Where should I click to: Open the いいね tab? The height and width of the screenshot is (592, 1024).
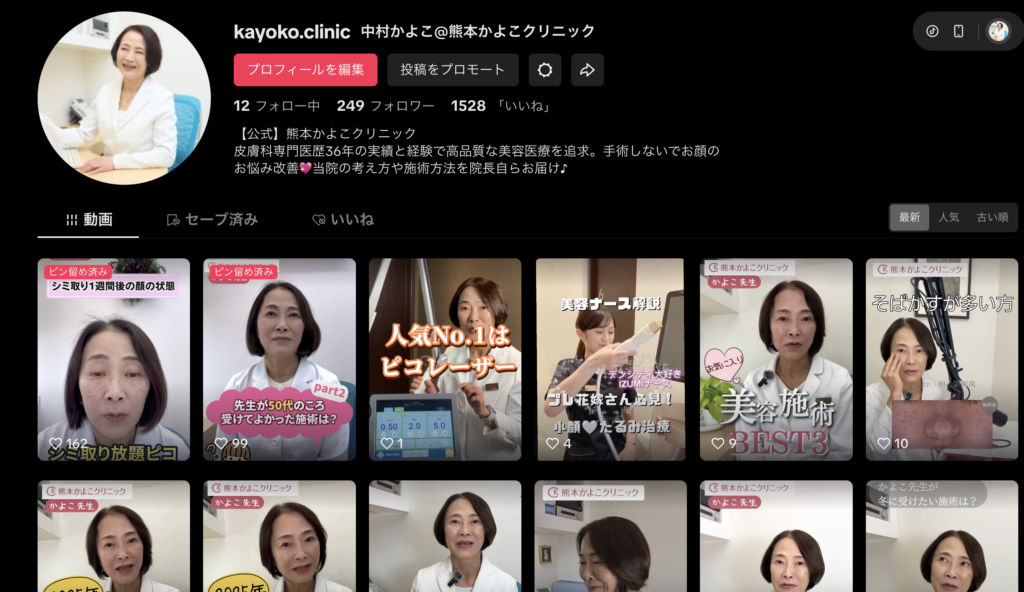343,219
